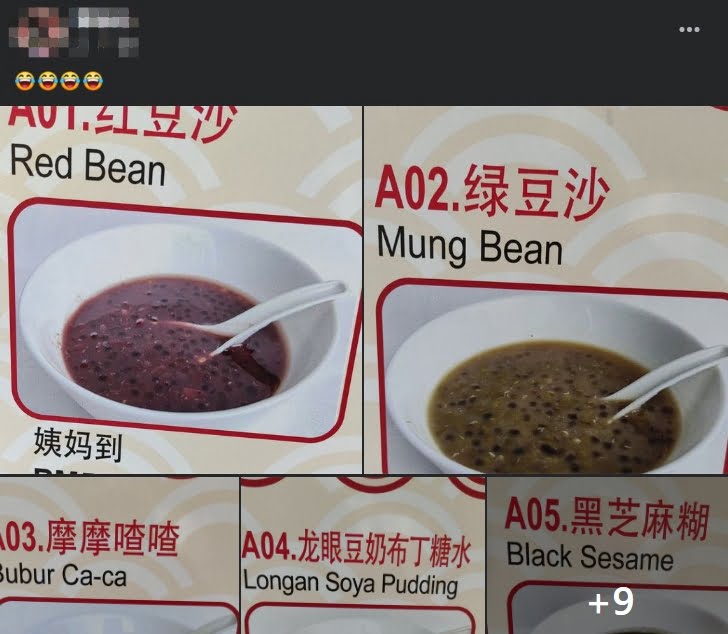Open the Red Bean menu photo
This screenshot has width=728, height=634.
coord(180,290)
